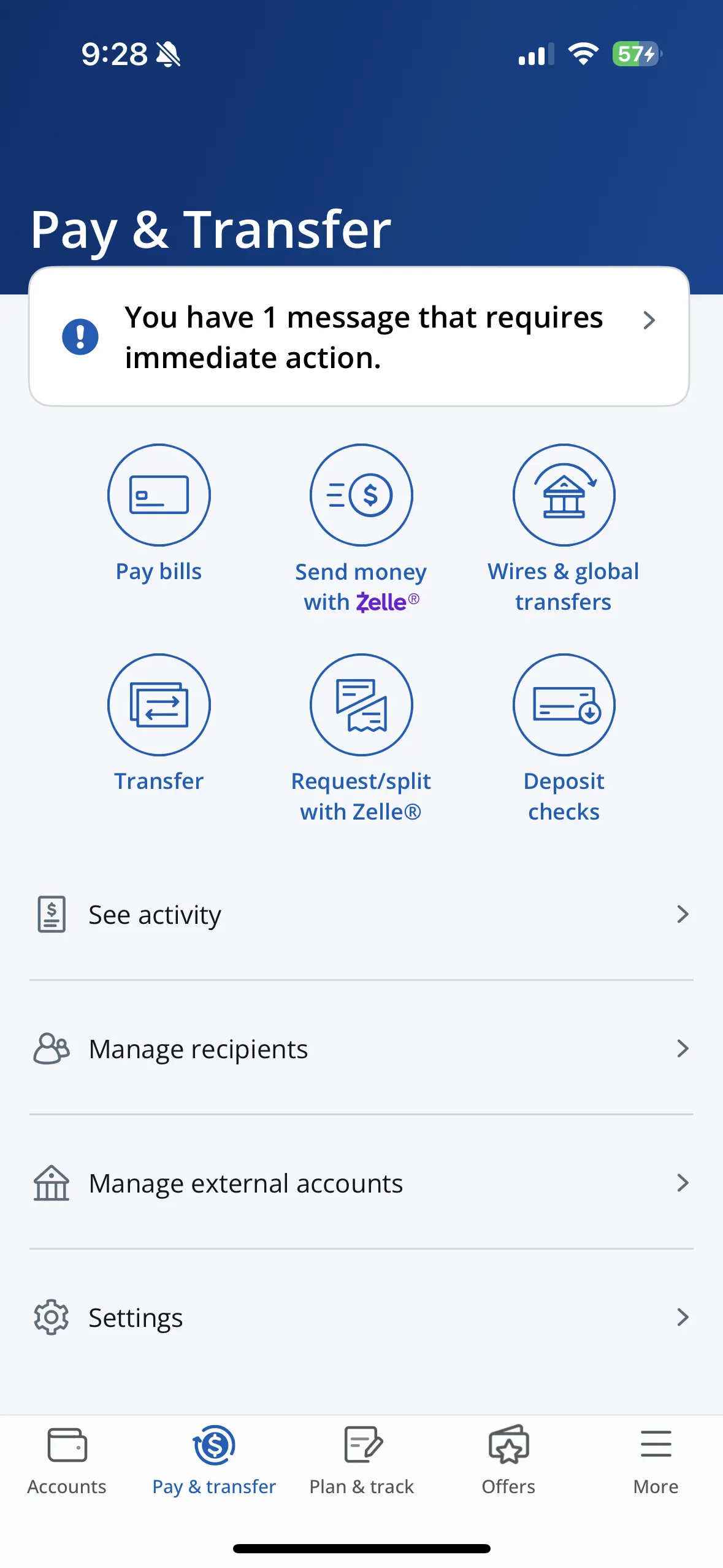Screen dimensions: 723x1568
Task: Open Manage recipients
Action: [x=361, y=1048]
